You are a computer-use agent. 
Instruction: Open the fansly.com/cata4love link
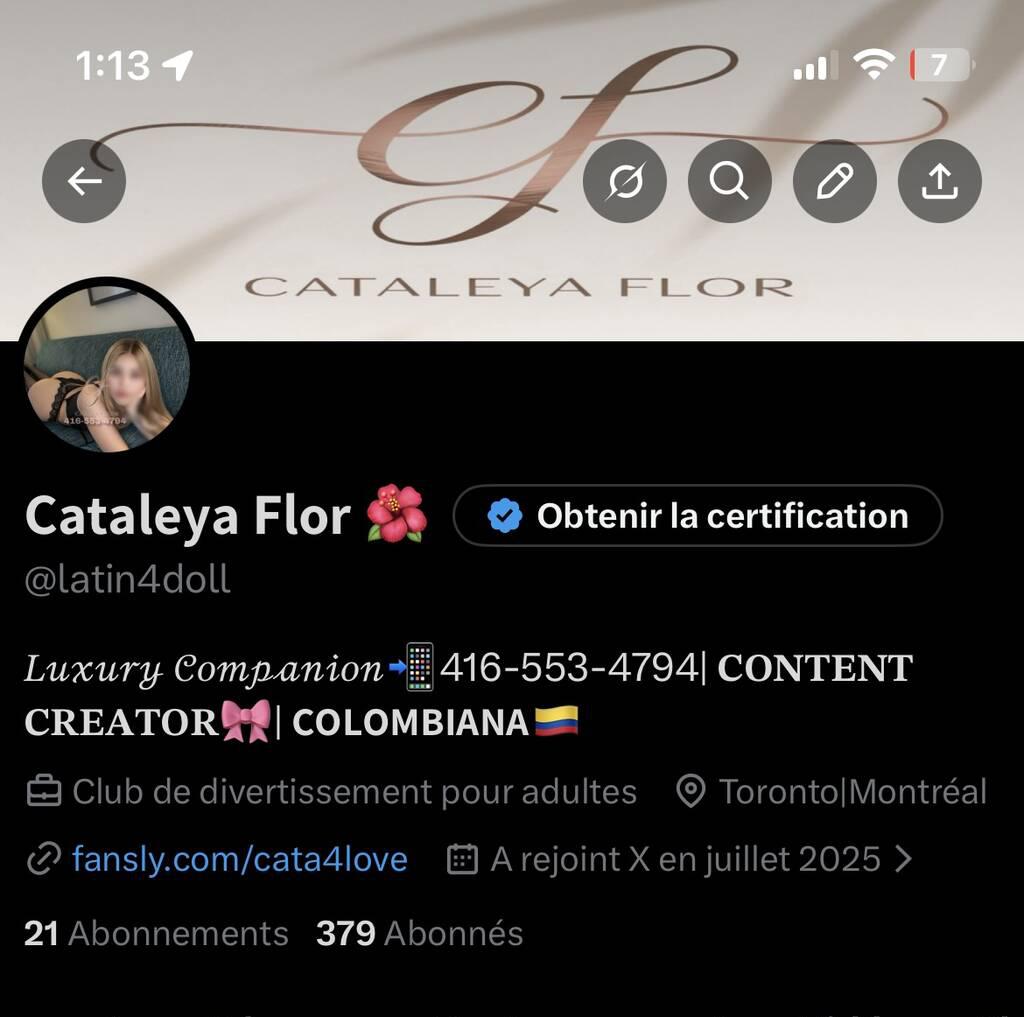click(239, 859)
